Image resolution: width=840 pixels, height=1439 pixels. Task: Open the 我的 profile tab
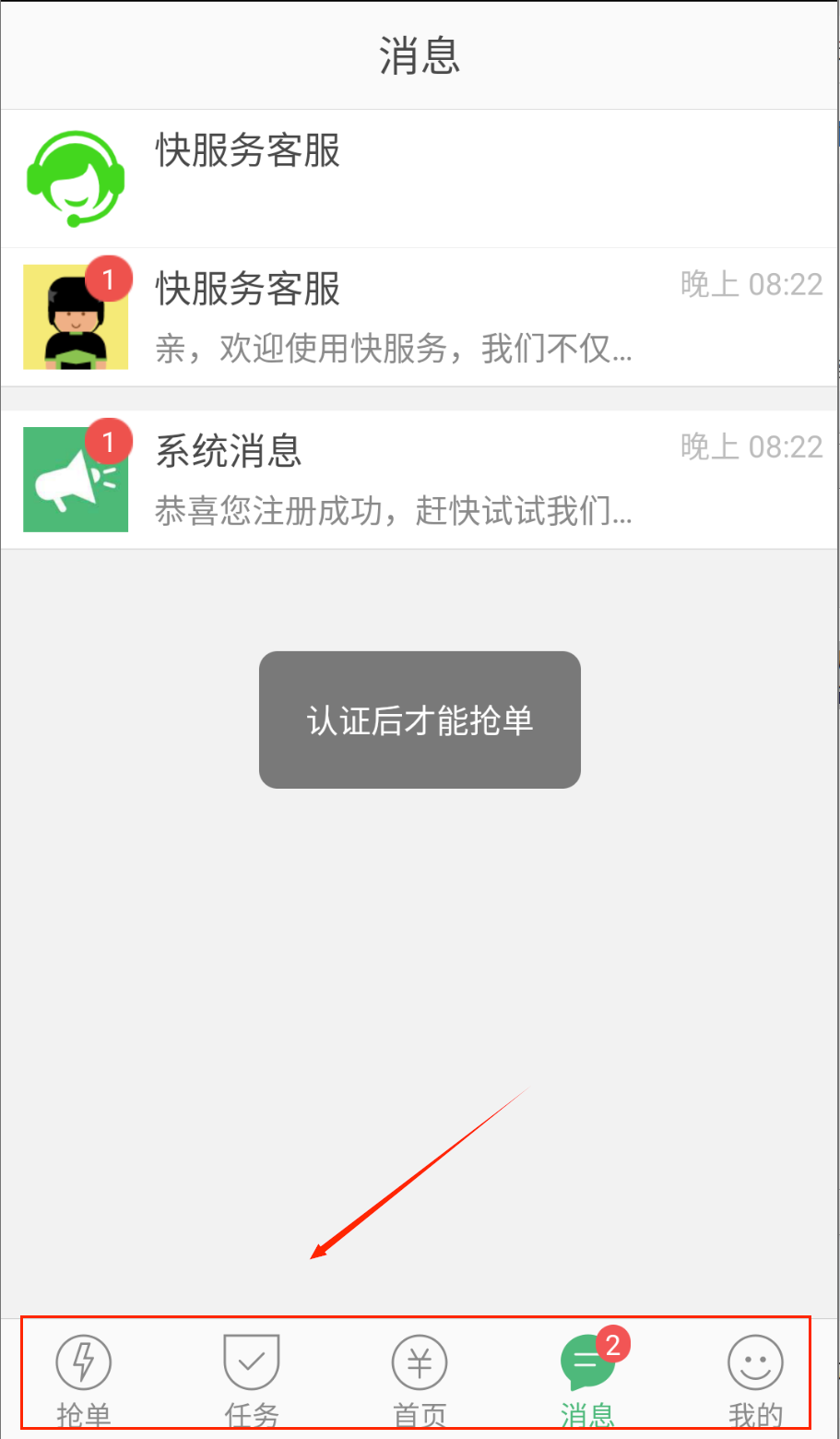[755, 1376]
